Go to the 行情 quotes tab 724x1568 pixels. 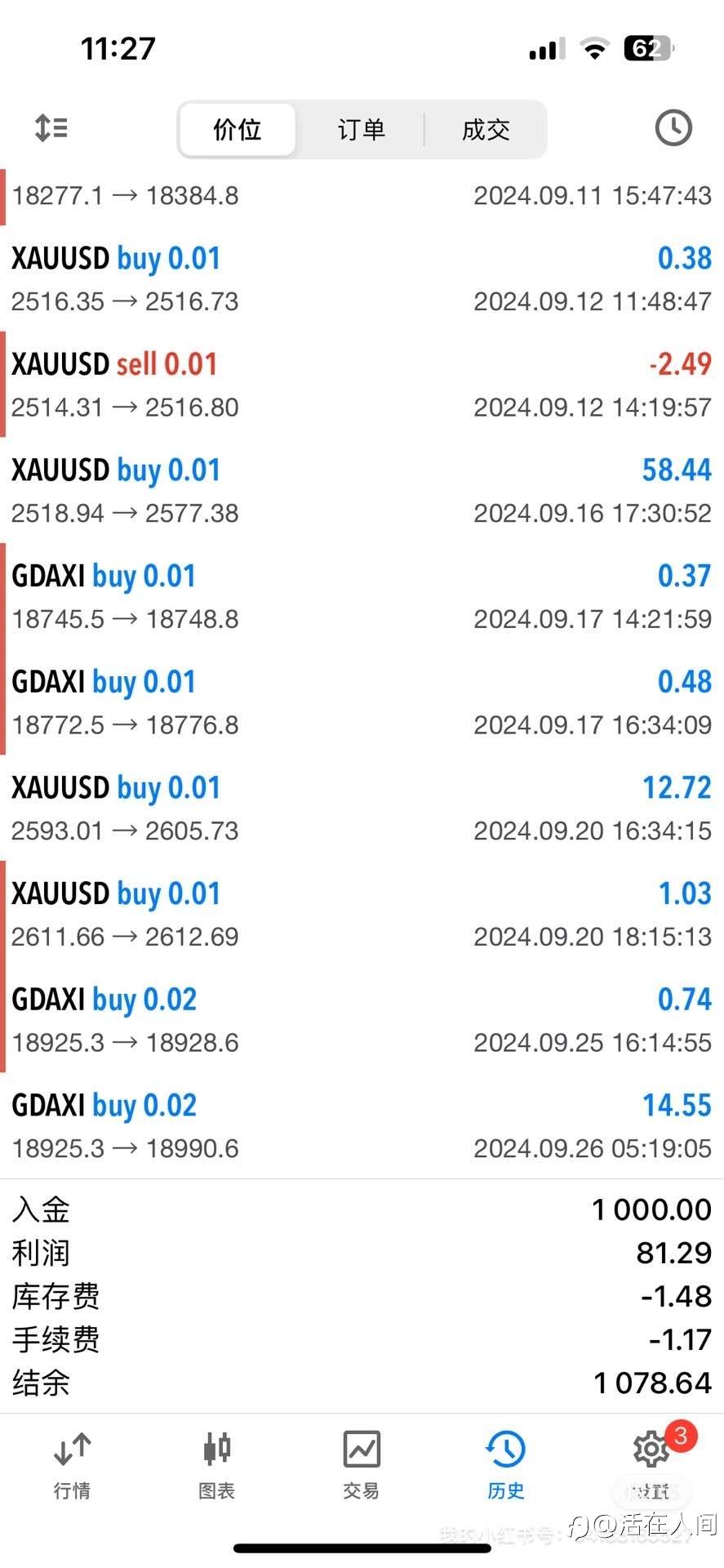(72, 1466)
